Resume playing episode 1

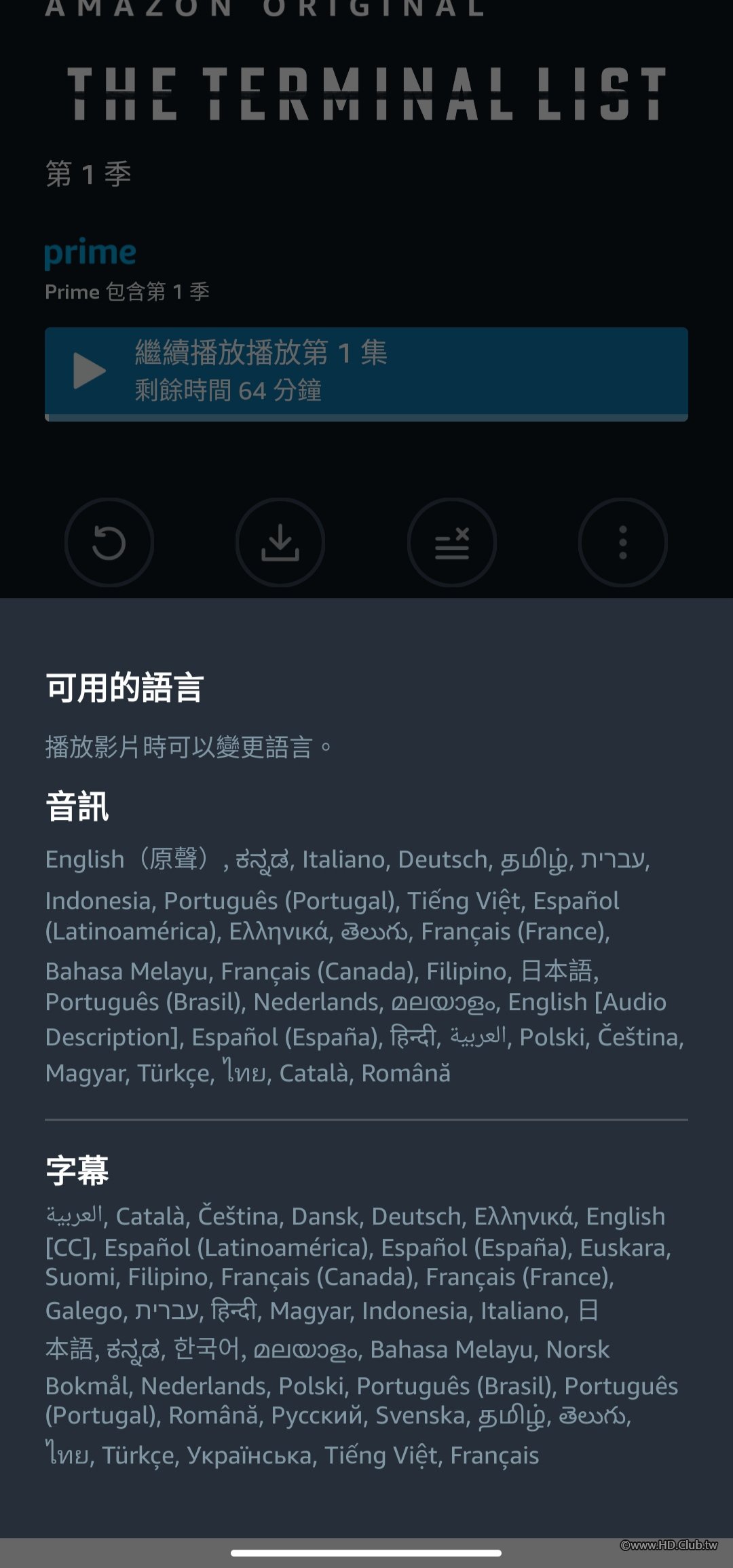366,373
